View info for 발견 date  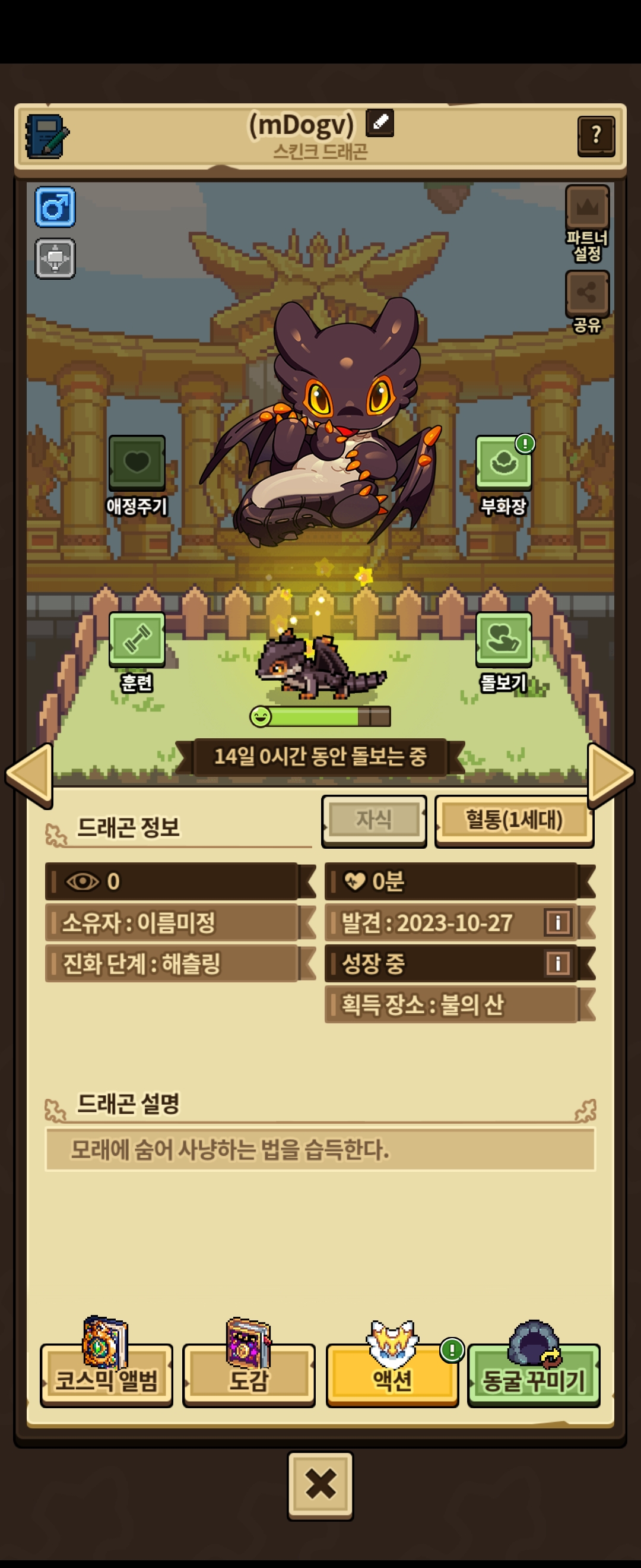point(558,922)
